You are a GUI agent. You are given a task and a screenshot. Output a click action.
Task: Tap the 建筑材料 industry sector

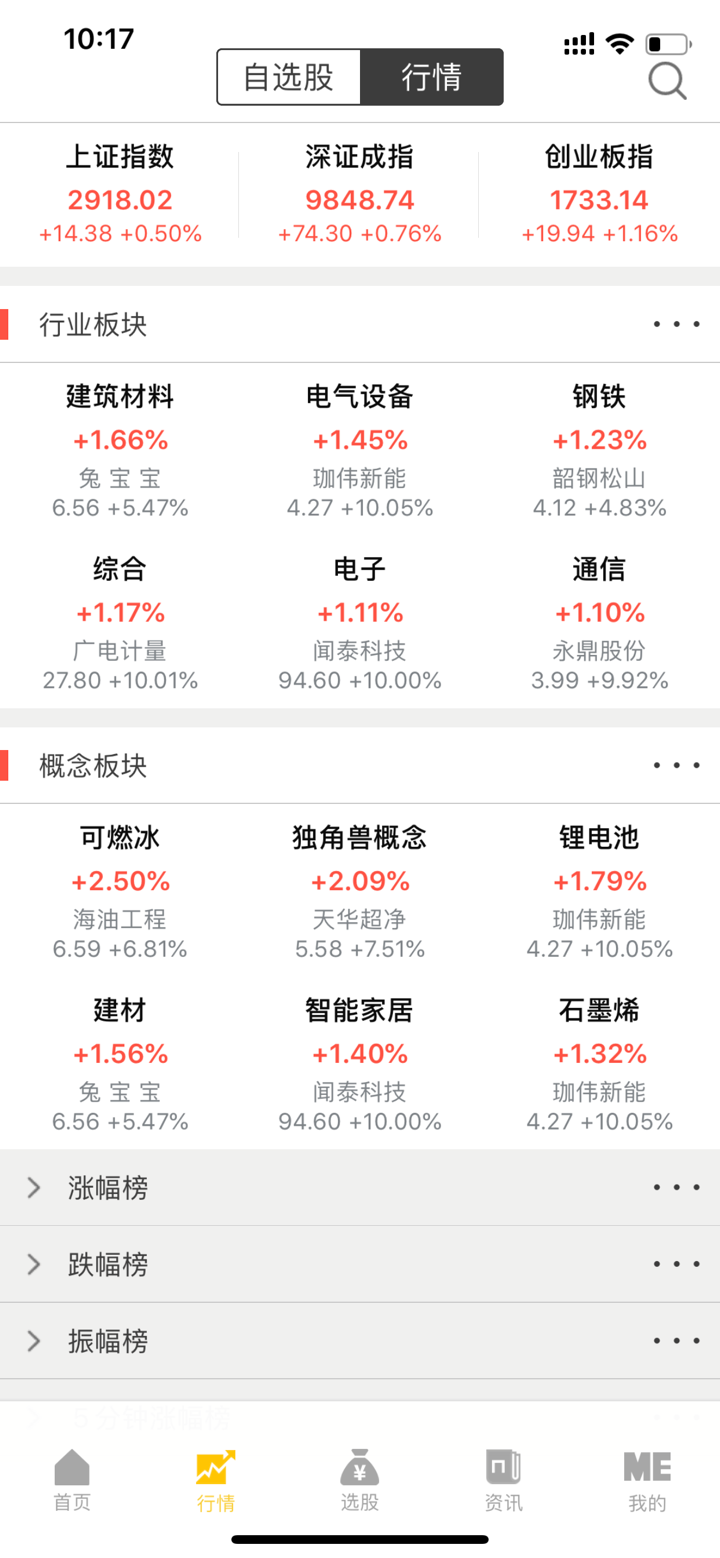(120, 440)
